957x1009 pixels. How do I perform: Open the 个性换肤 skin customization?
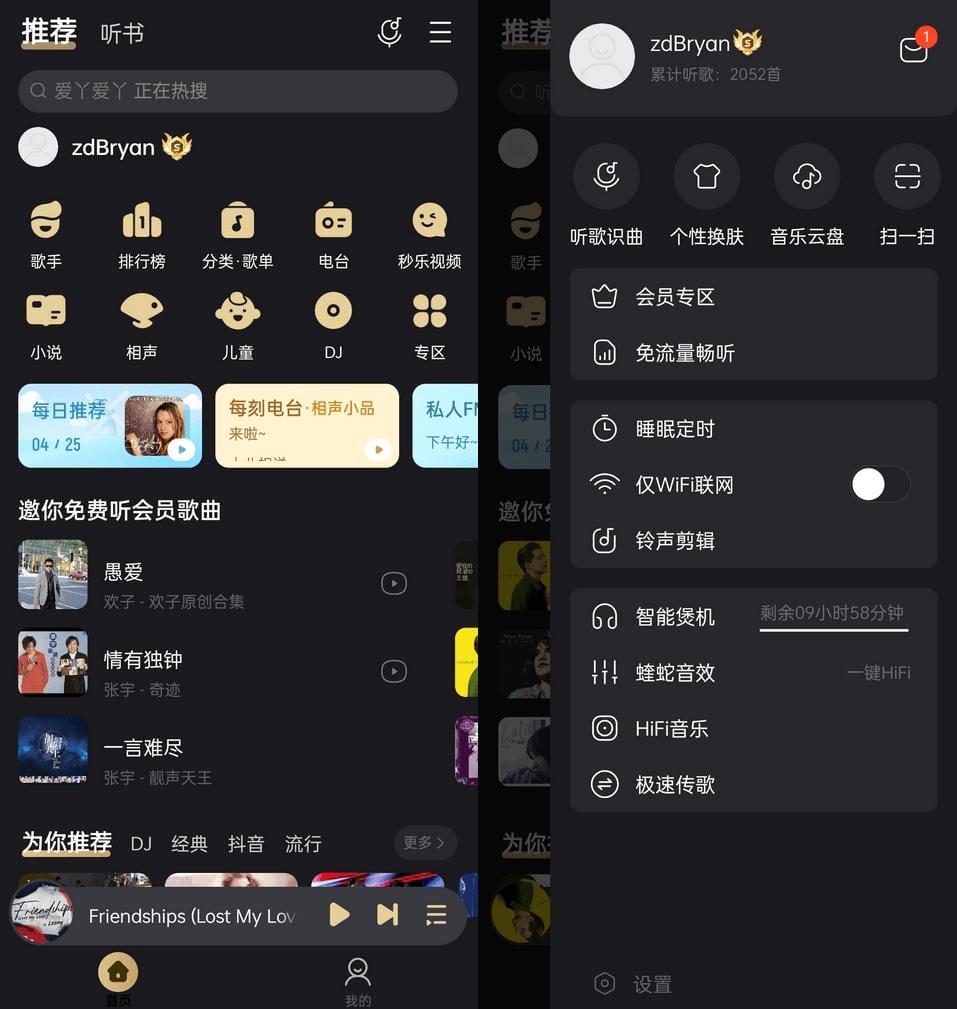click(x=707, y=195)
